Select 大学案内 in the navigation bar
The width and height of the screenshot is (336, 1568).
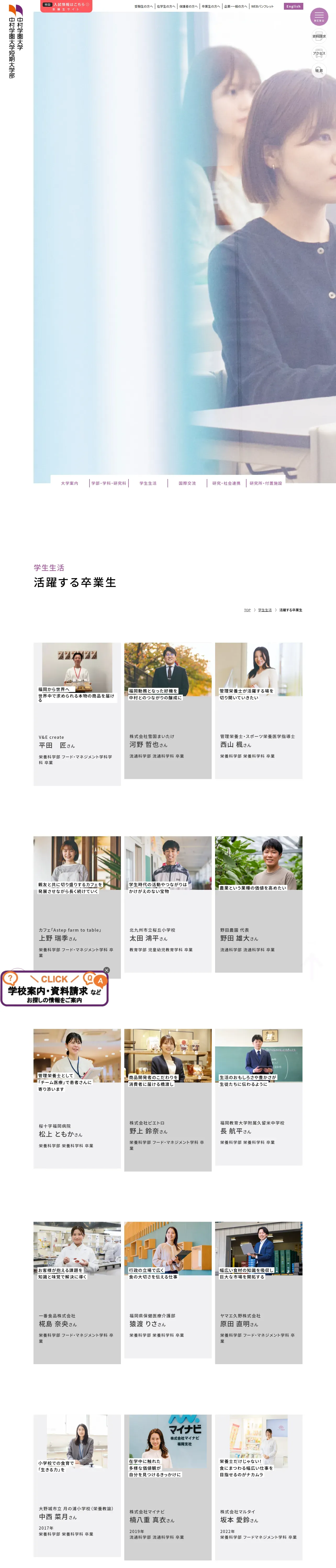tap(70, 483)
